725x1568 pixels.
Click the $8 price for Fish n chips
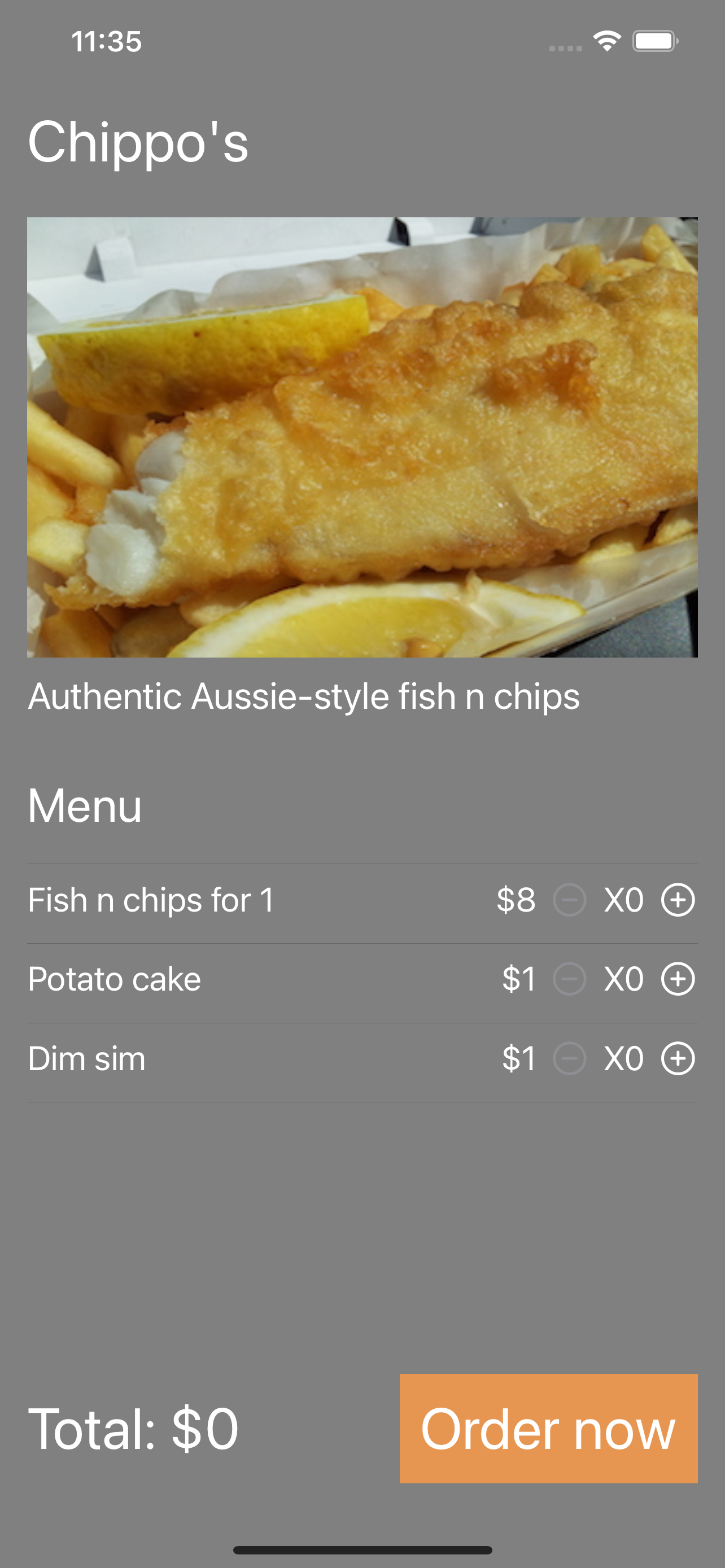pyautogui.click(x=517, y=899)
